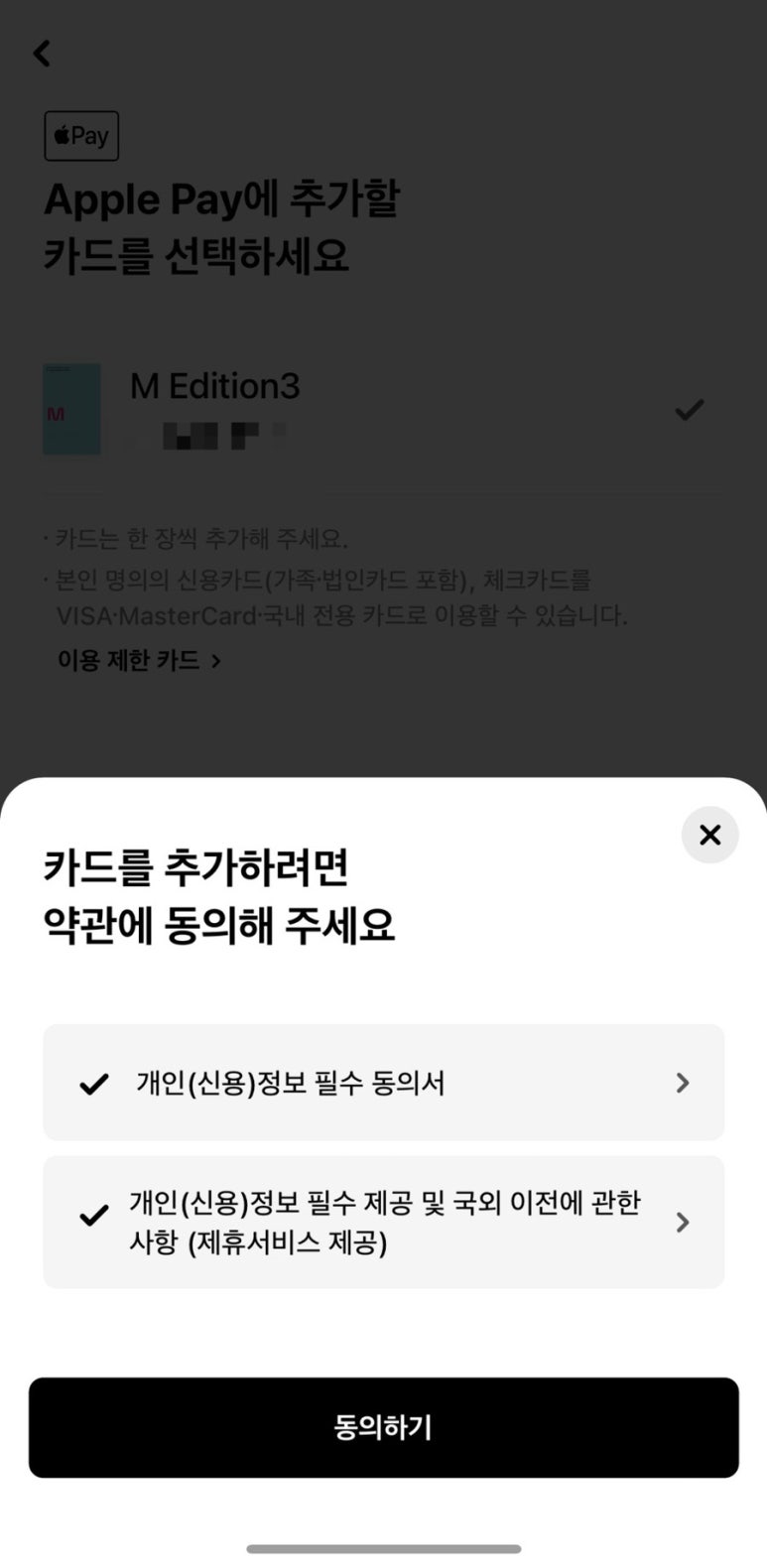Uncheck the 제휴서비스 제공 consent checkmark
Image resolution: width=767 pixels, height=1568 pixels.
pos(94,1215)
